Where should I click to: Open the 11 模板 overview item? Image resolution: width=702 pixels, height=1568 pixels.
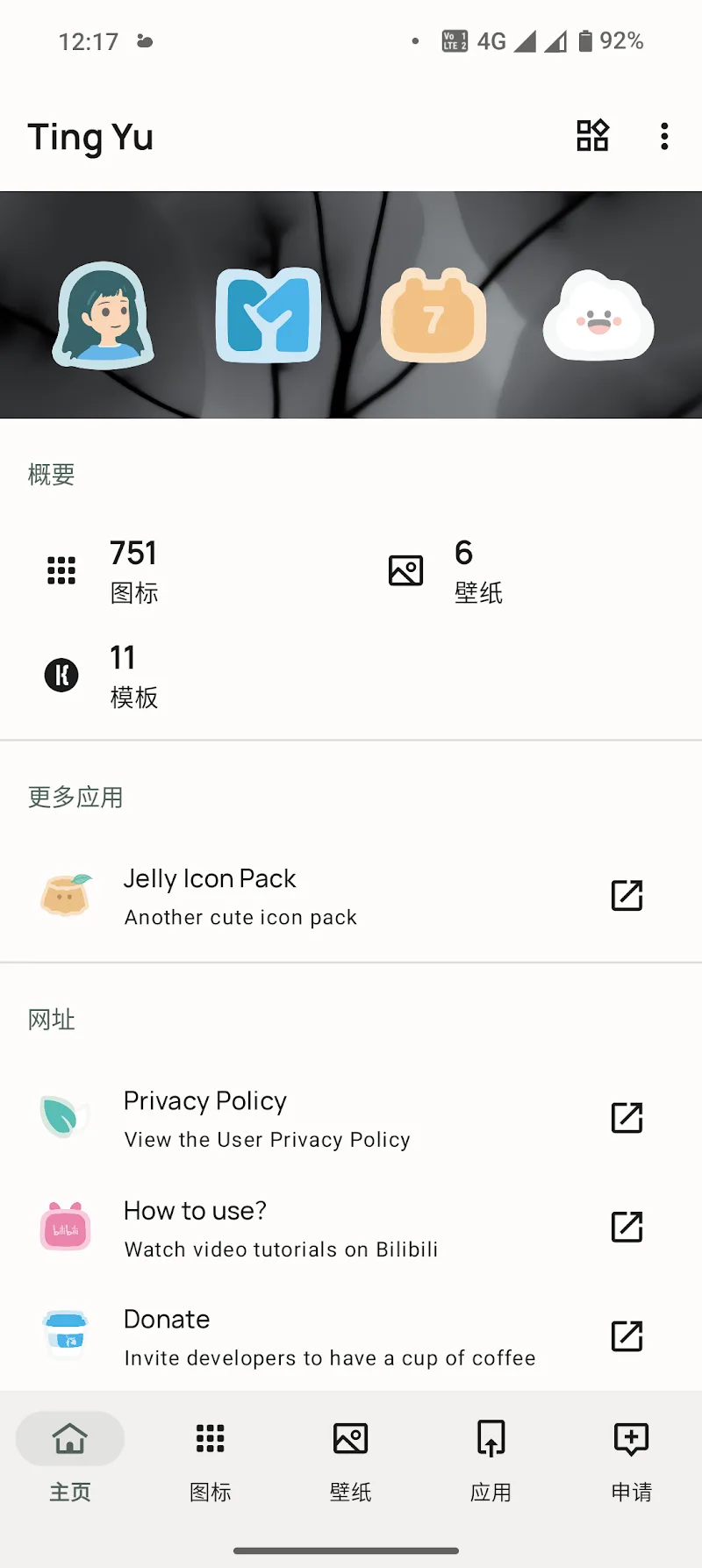(x=132, y=675)
